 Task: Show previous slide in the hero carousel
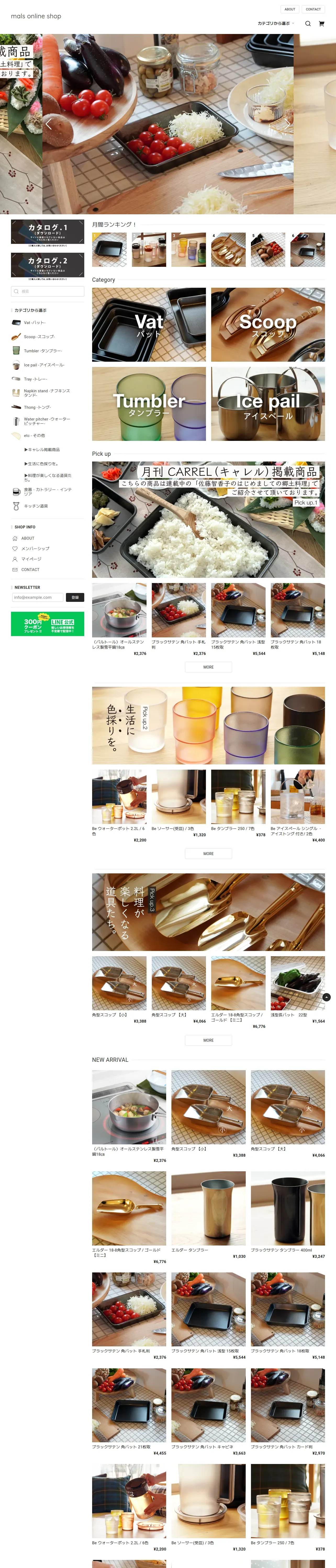tap(49, 124)
